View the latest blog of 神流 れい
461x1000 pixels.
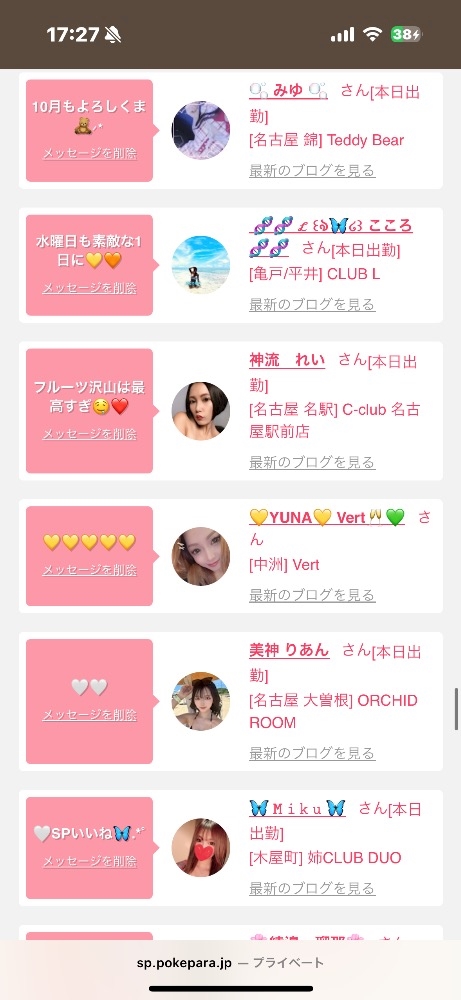pyautogui.click(x=312, y=462)
